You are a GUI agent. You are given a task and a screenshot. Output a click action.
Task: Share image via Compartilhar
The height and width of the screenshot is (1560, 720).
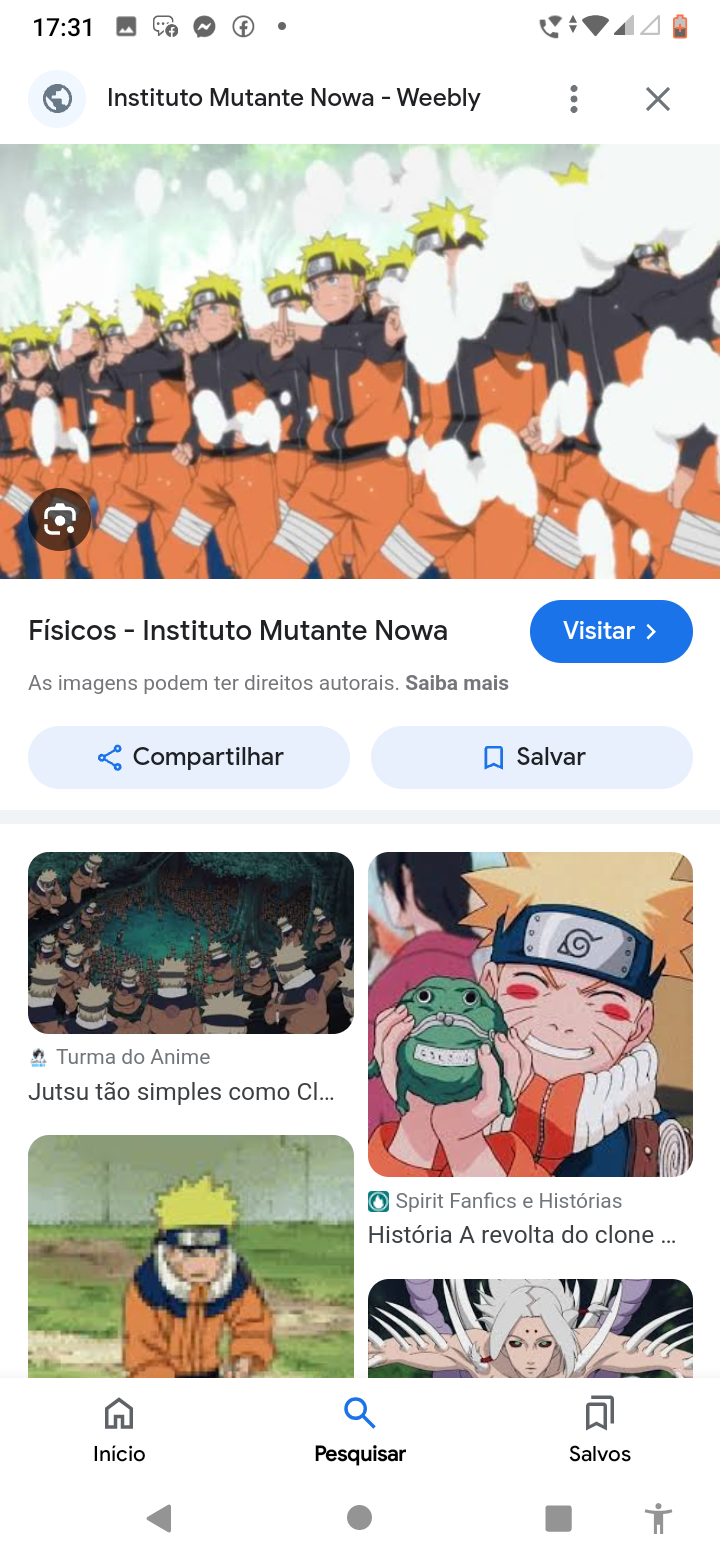(189, 757)
